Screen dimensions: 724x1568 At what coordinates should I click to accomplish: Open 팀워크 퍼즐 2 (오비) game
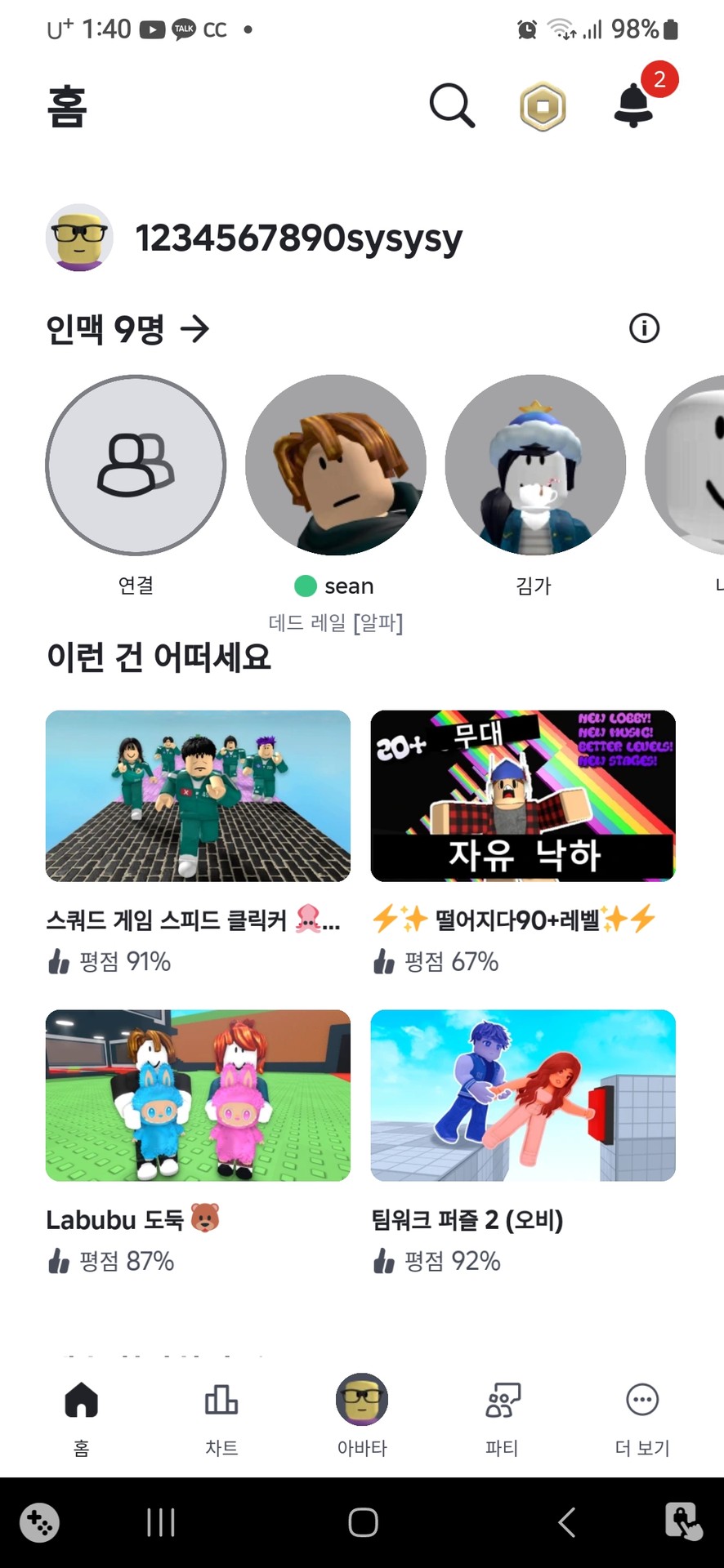point(523,1095)
